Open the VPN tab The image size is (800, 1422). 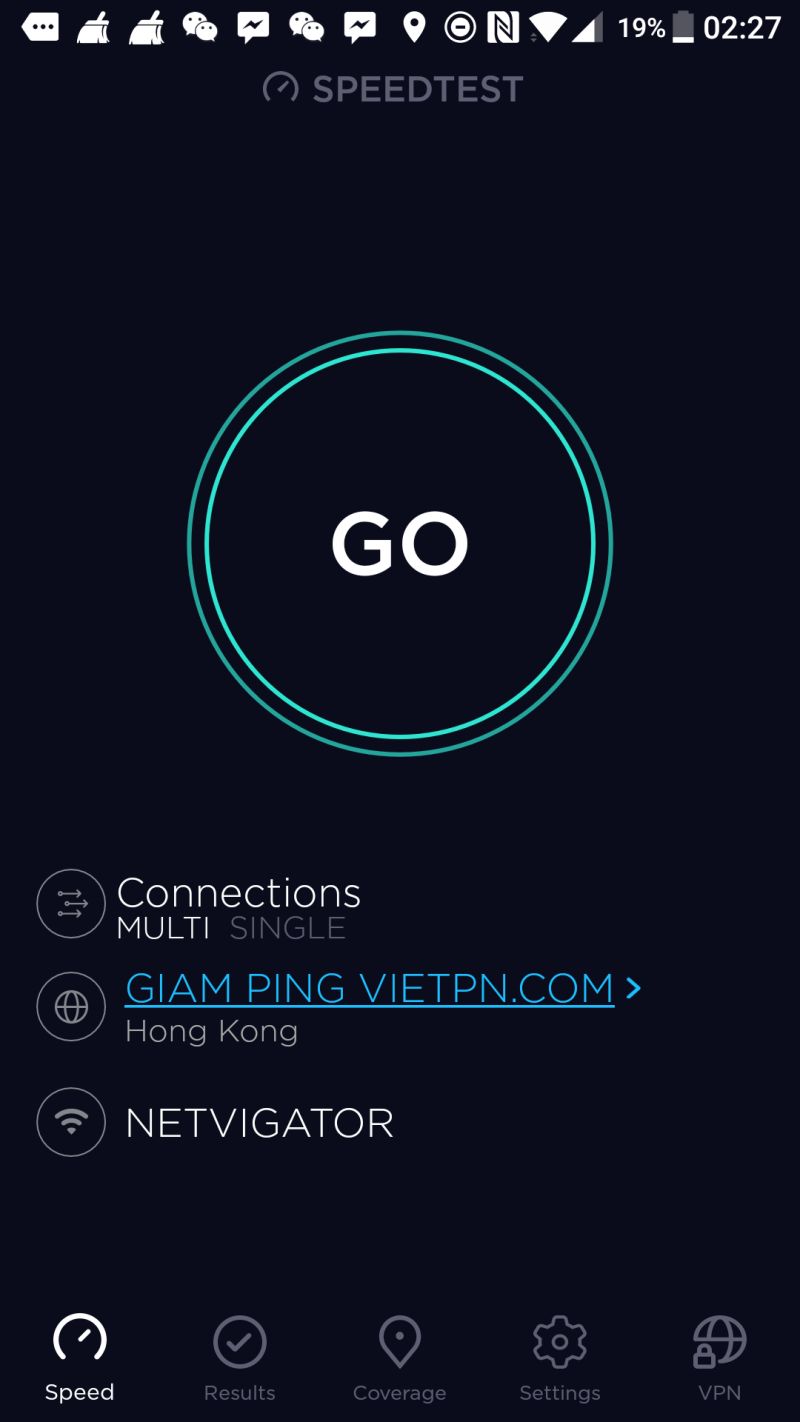tap(720, 1358)
